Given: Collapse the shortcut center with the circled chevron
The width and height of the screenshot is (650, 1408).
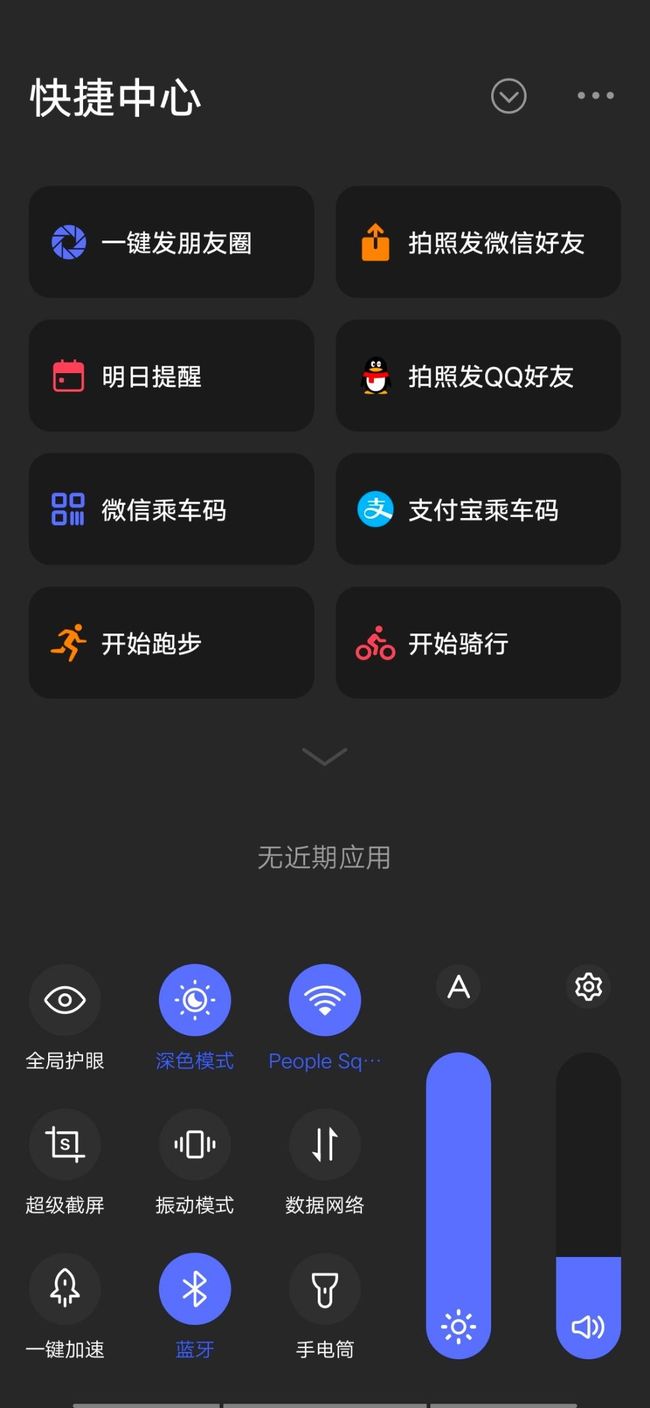Looking at the screenshot, I should [x=508, y=96].
